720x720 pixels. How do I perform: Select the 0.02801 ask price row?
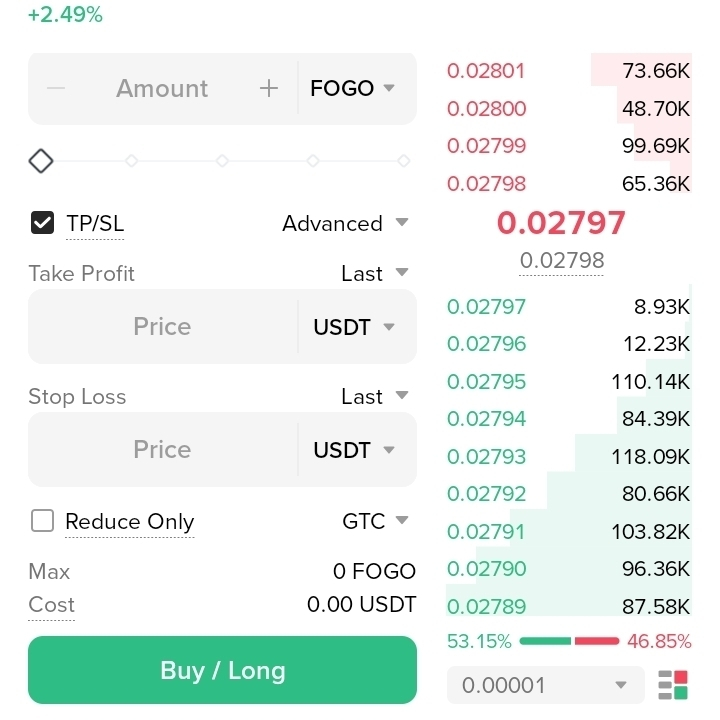tap(567, 71)
